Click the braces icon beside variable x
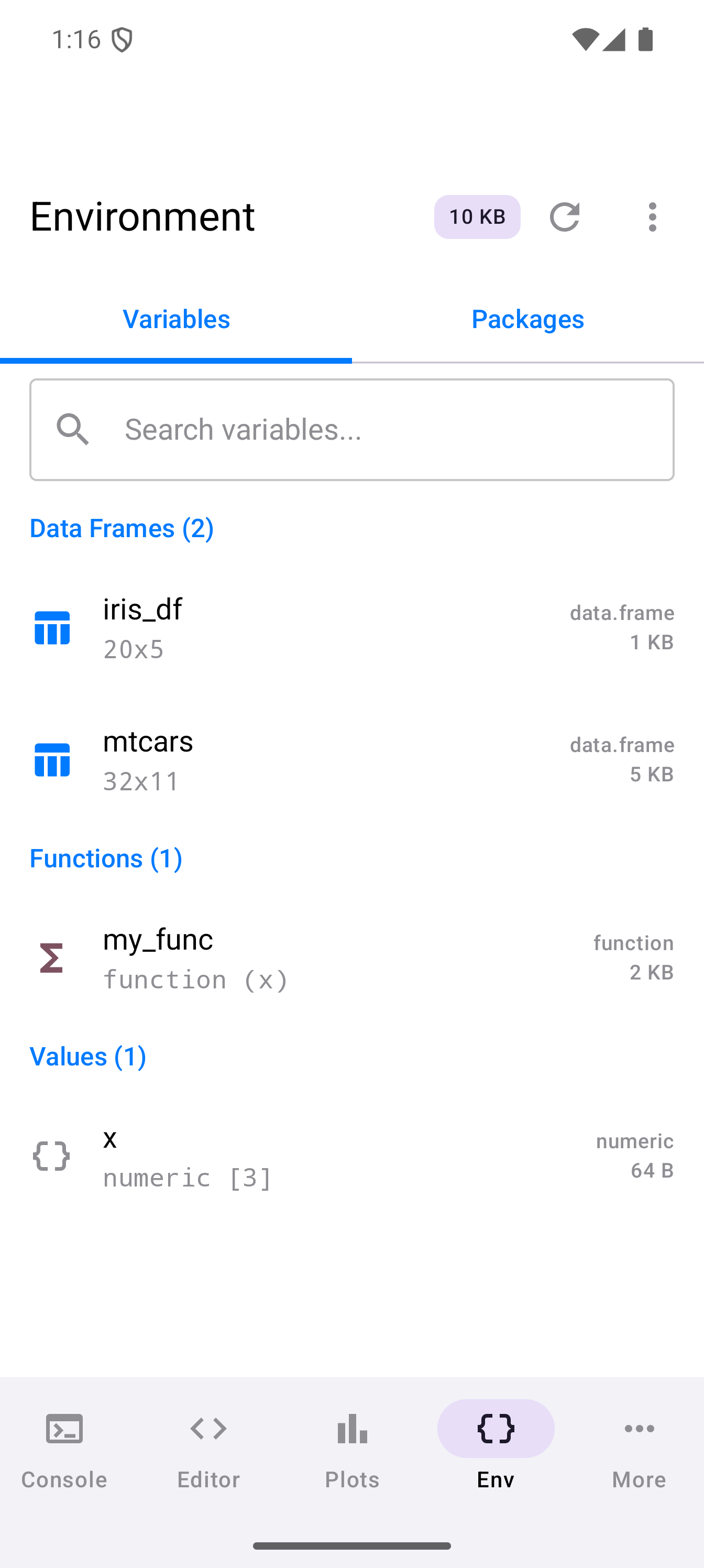Screen dimensions: 704x1568 click(51, 1157)
